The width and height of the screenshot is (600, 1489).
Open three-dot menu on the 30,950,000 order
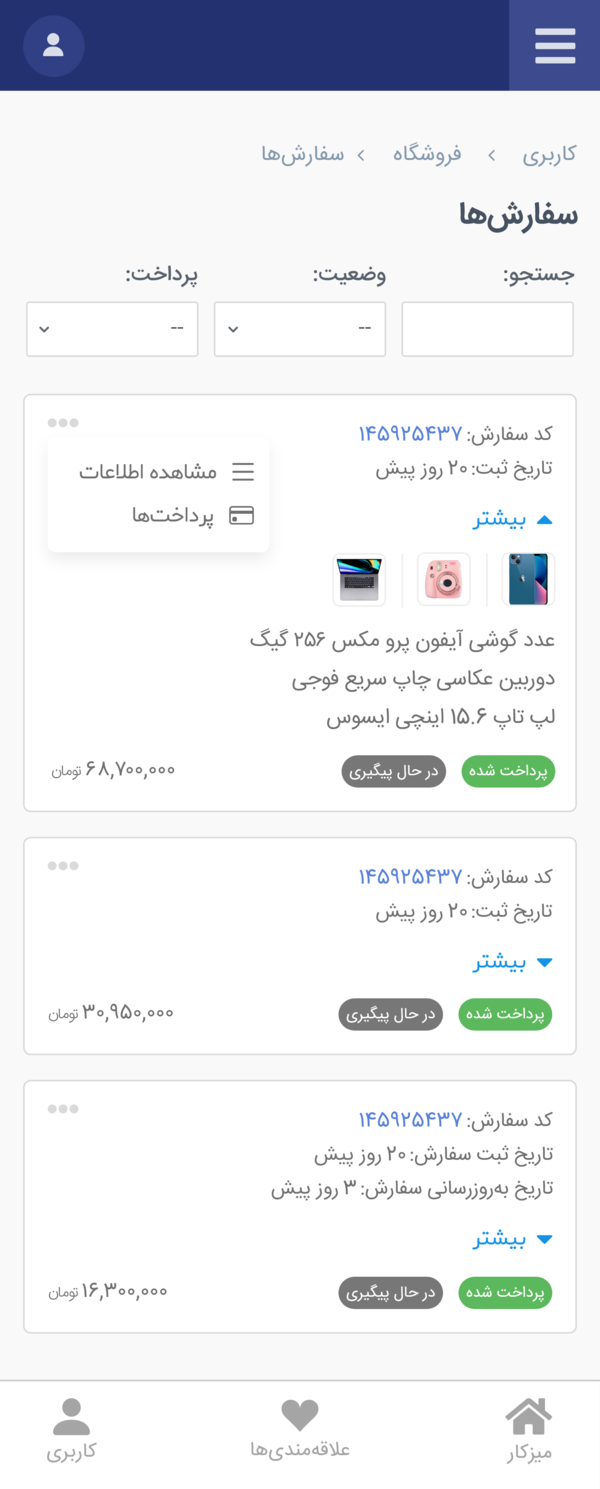coord(63,866)
